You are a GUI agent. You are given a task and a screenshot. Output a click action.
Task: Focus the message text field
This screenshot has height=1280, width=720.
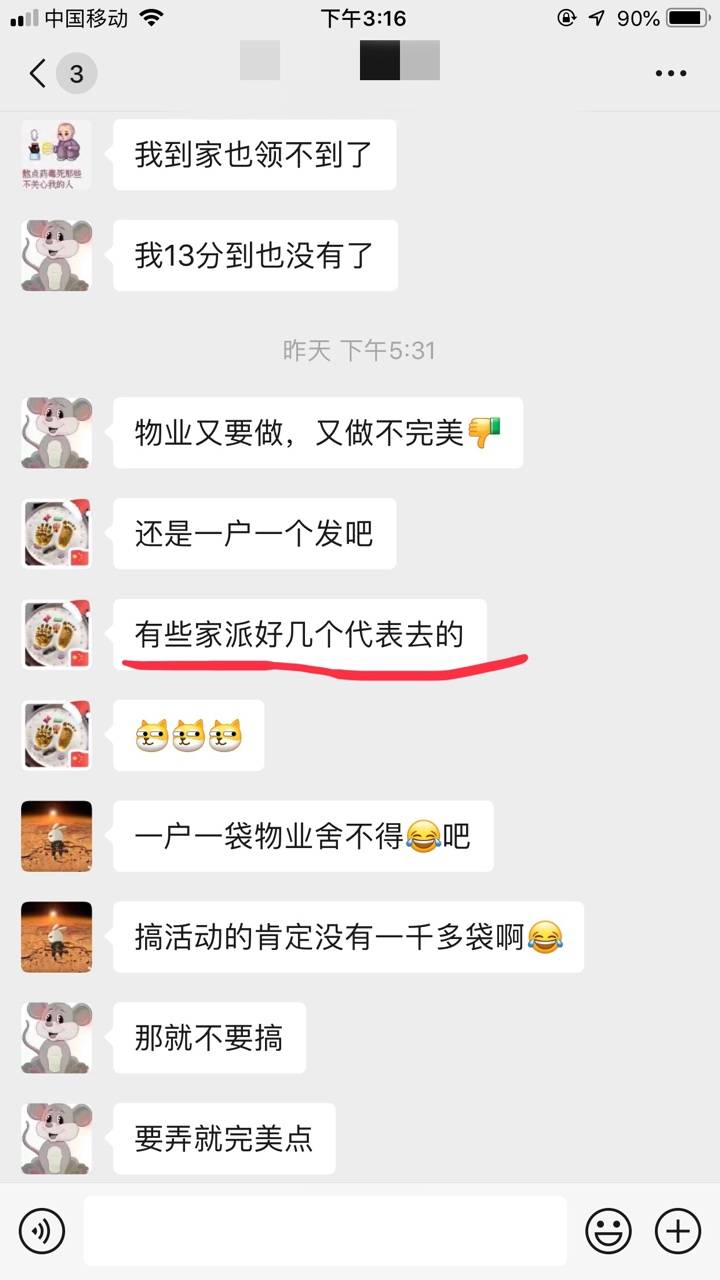pyautogui.click(x=325, y=1230)
